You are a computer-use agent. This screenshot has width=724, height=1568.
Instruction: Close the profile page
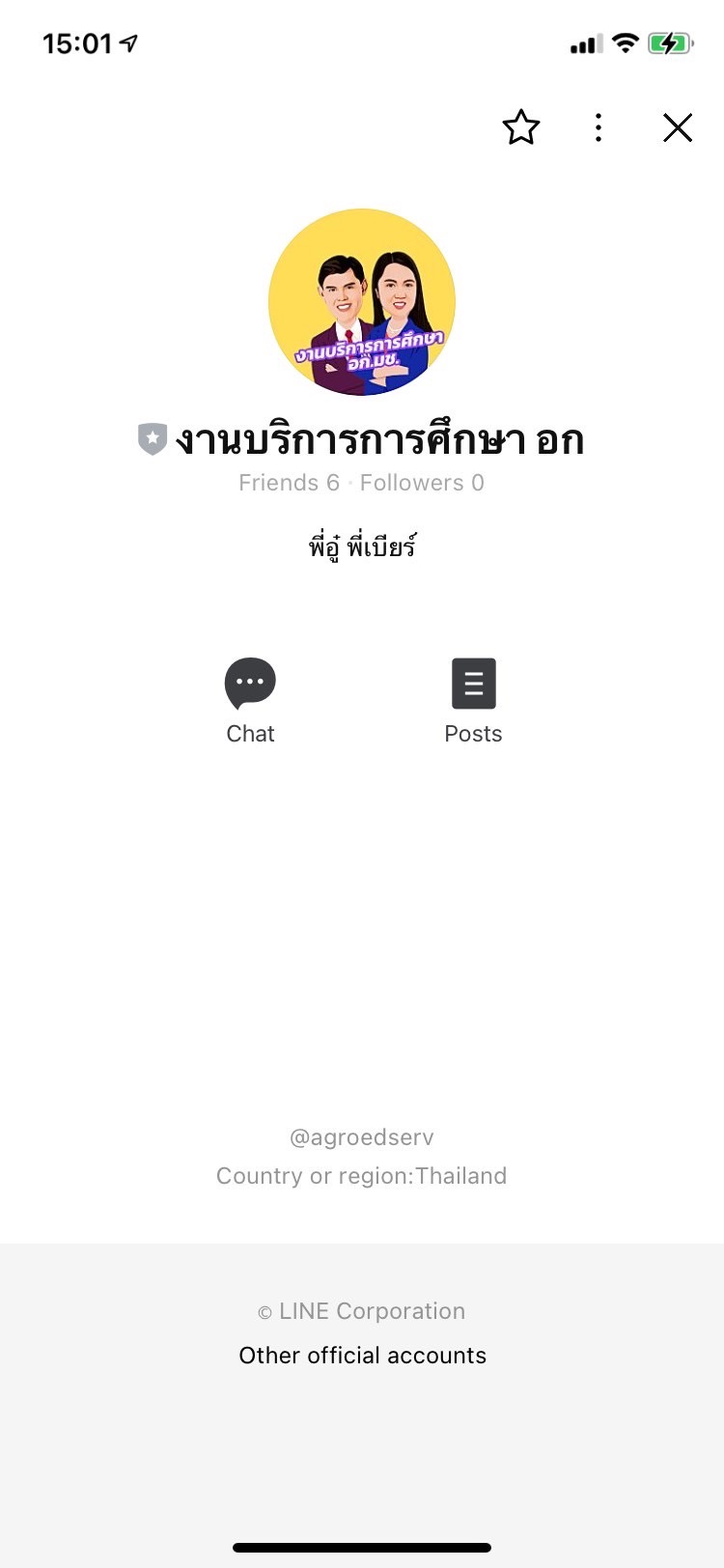pos(678,127)
